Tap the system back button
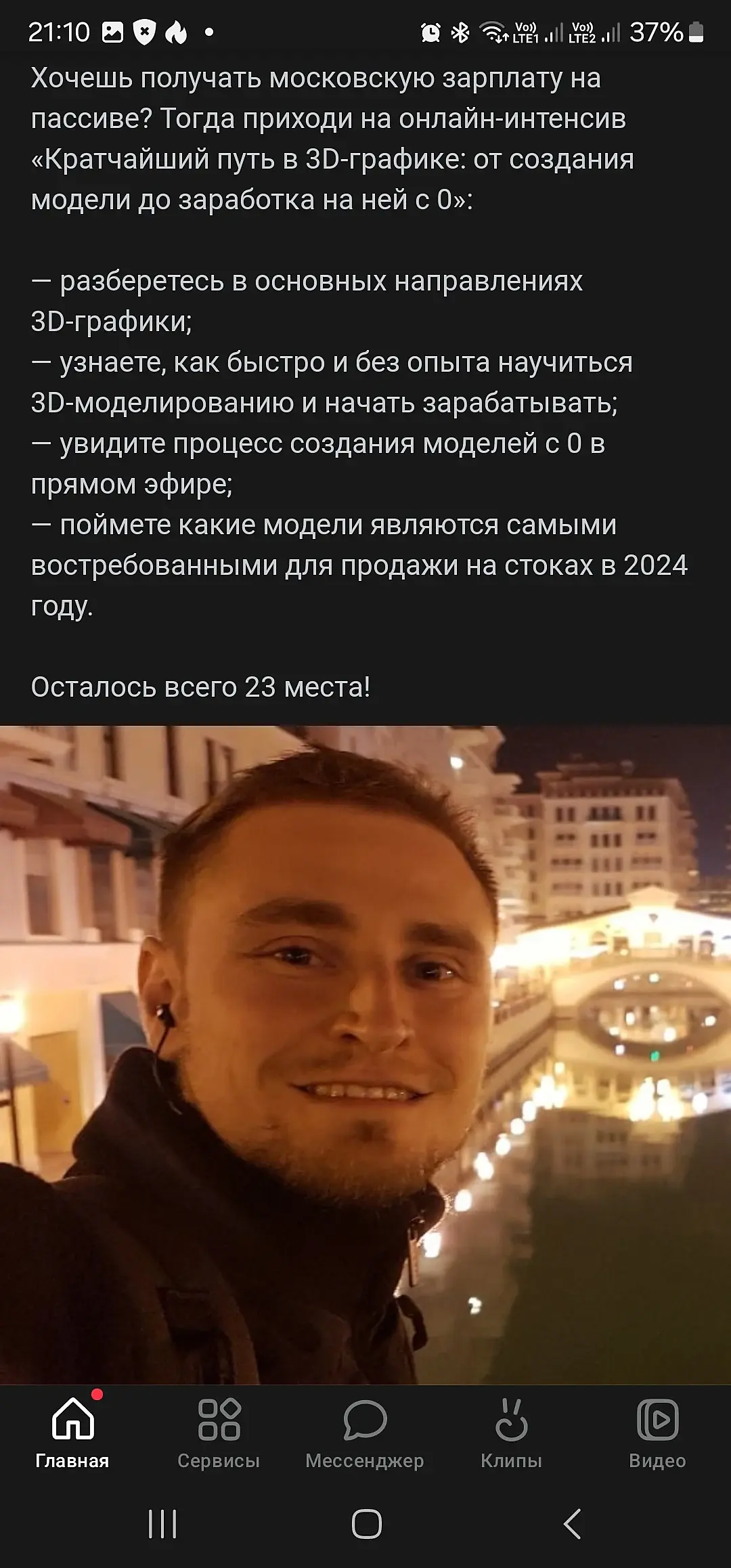731x1568 pixels. pos(572,1524)
